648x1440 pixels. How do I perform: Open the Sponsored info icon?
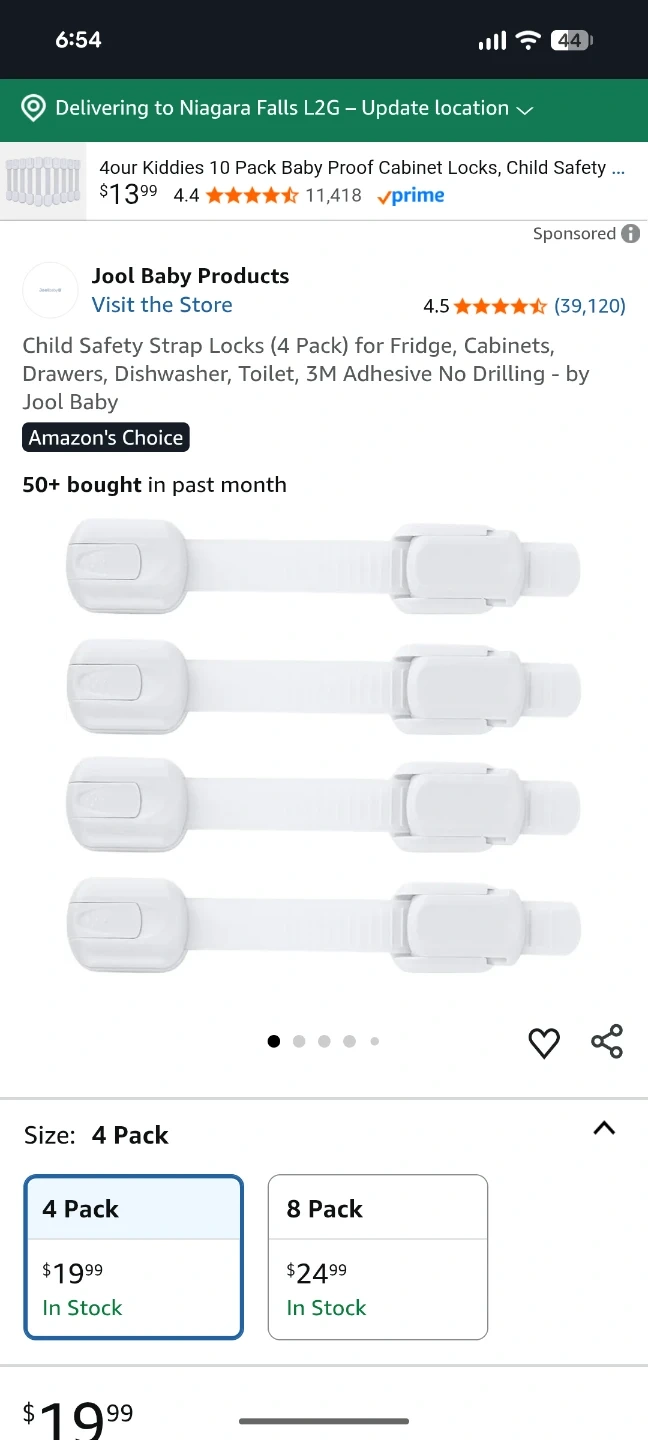pyautogui.click(x=630, y=234)
